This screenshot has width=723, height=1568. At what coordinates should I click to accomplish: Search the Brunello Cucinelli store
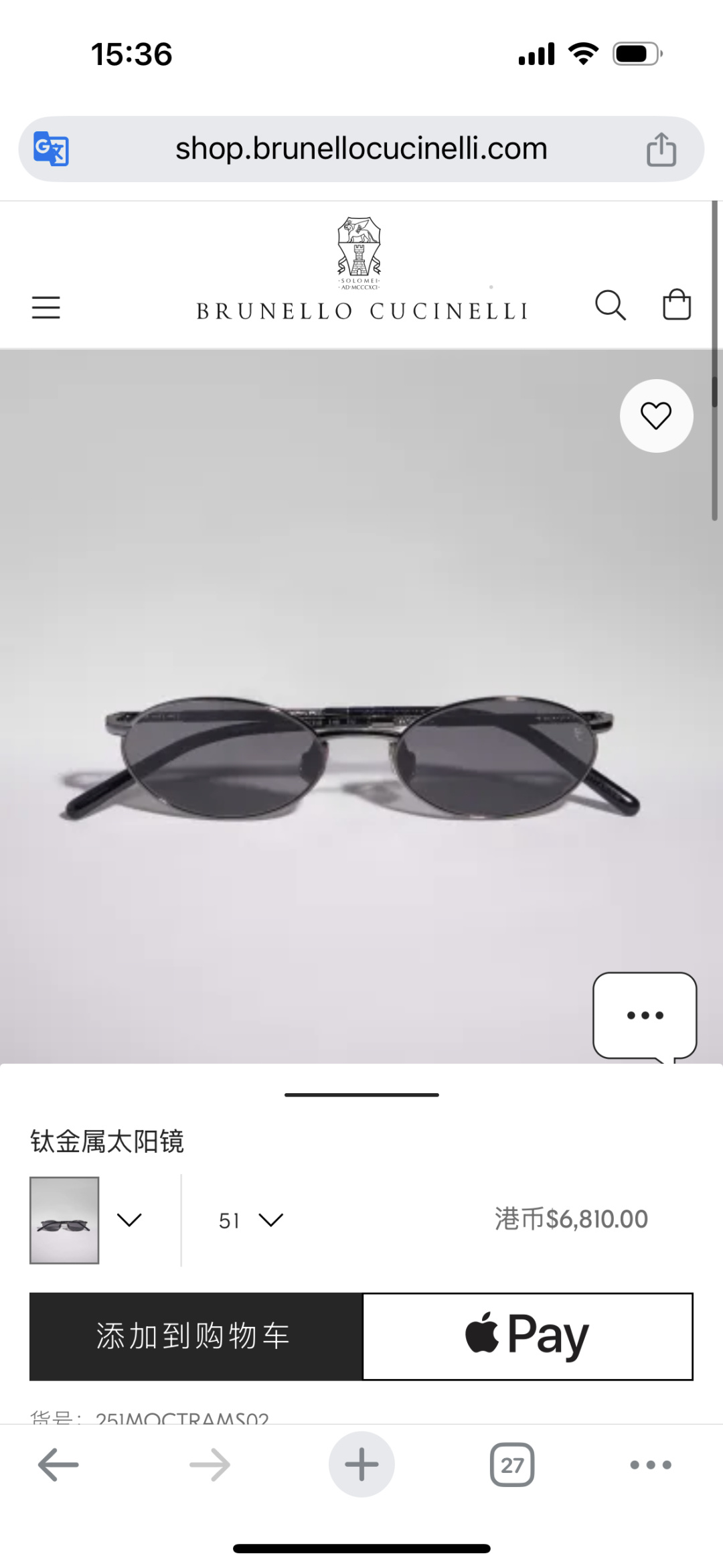coord(610,306)
